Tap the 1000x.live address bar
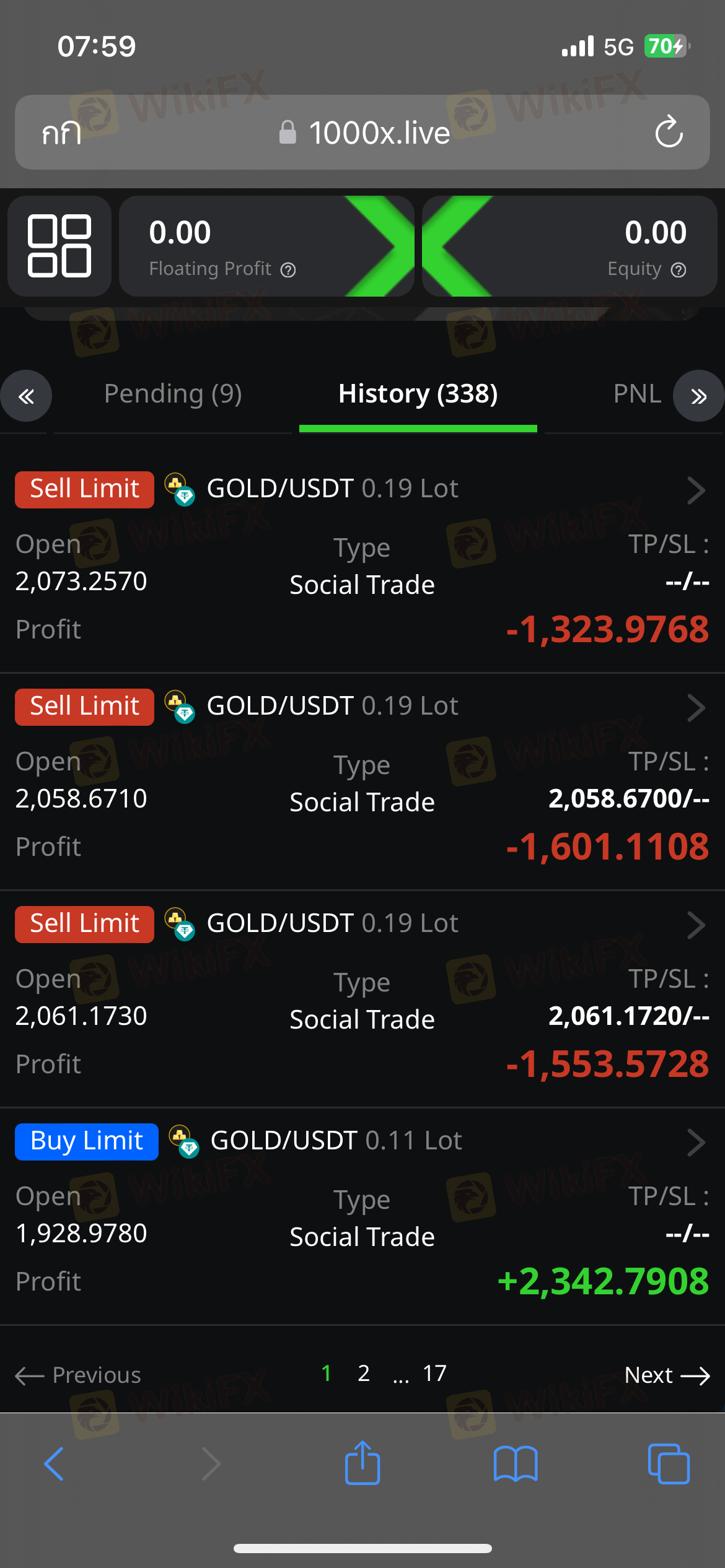The image size is (725, 1568). pyautogui.click(x=362, y=133)
